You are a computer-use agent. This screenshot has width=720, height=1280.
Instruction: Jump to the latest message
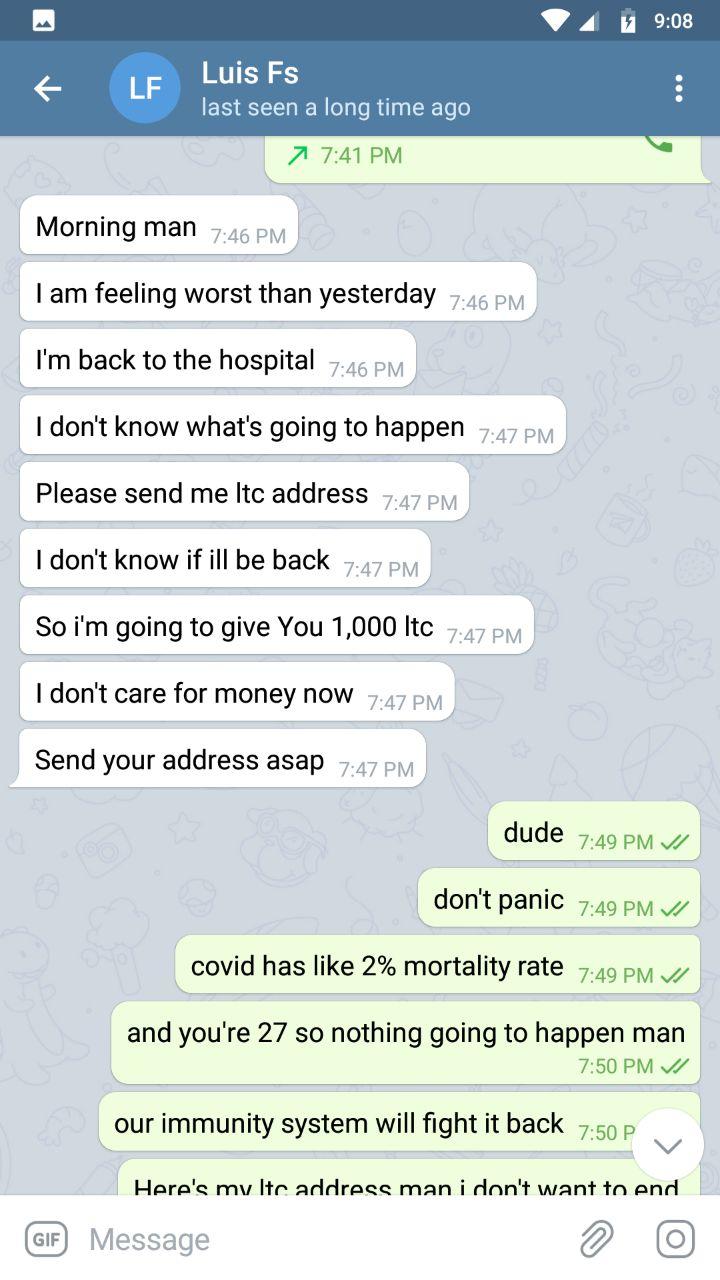[x=667, y=1145]
